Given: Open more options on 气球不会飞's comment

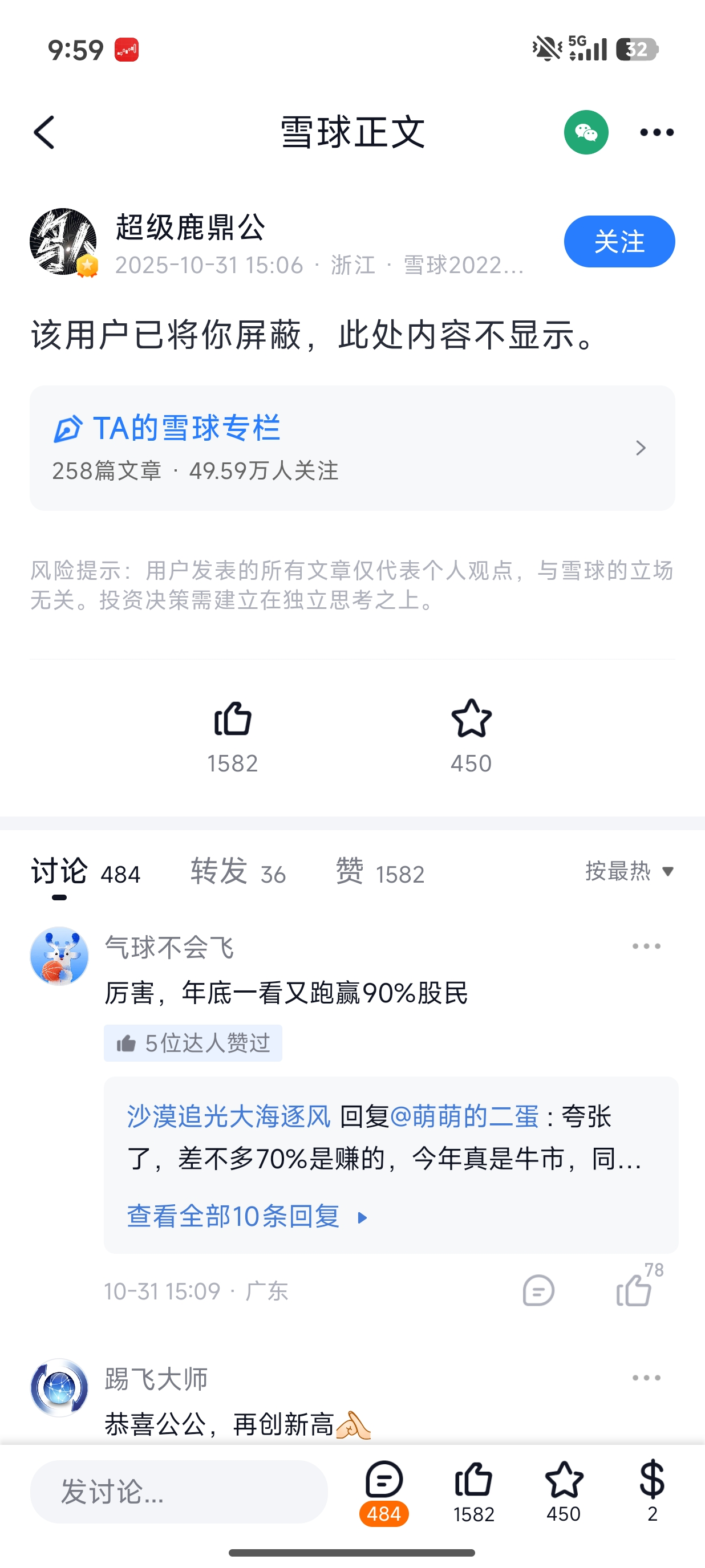Looking at the screenshot, I should 646,947.
